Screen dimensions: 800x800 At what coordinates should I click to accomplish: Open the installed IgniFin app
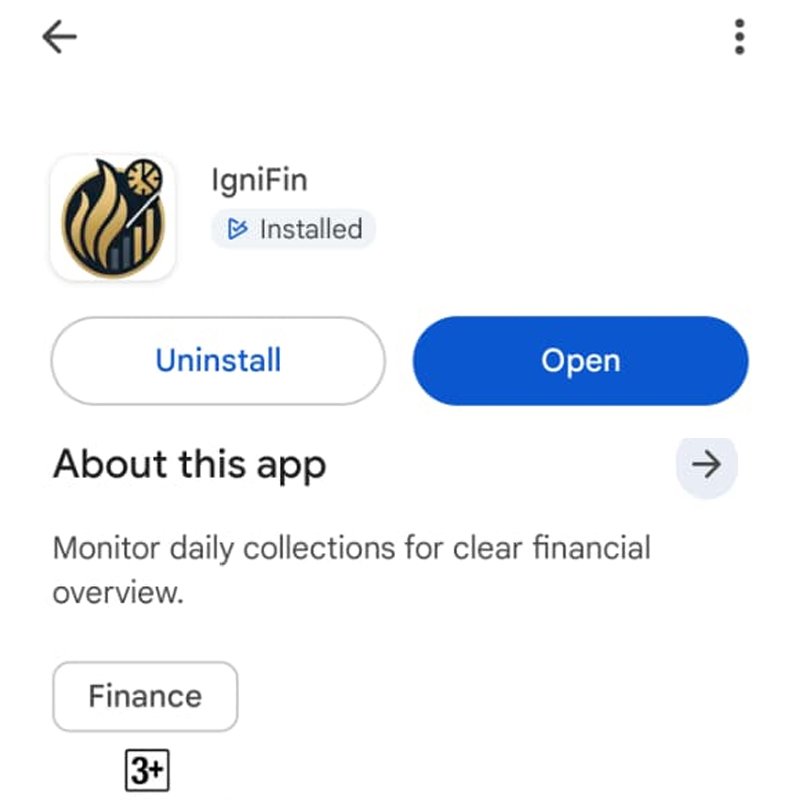(x=580, y=361)
